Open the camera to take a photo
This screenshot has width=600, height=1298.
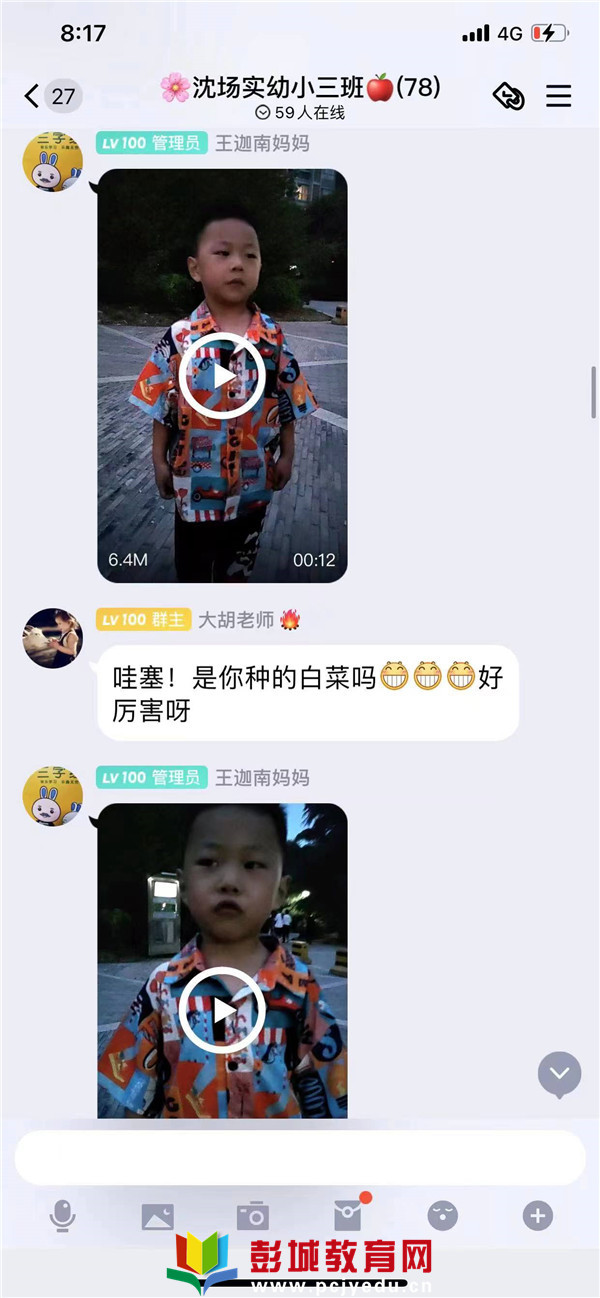[x=252, y=1216]
